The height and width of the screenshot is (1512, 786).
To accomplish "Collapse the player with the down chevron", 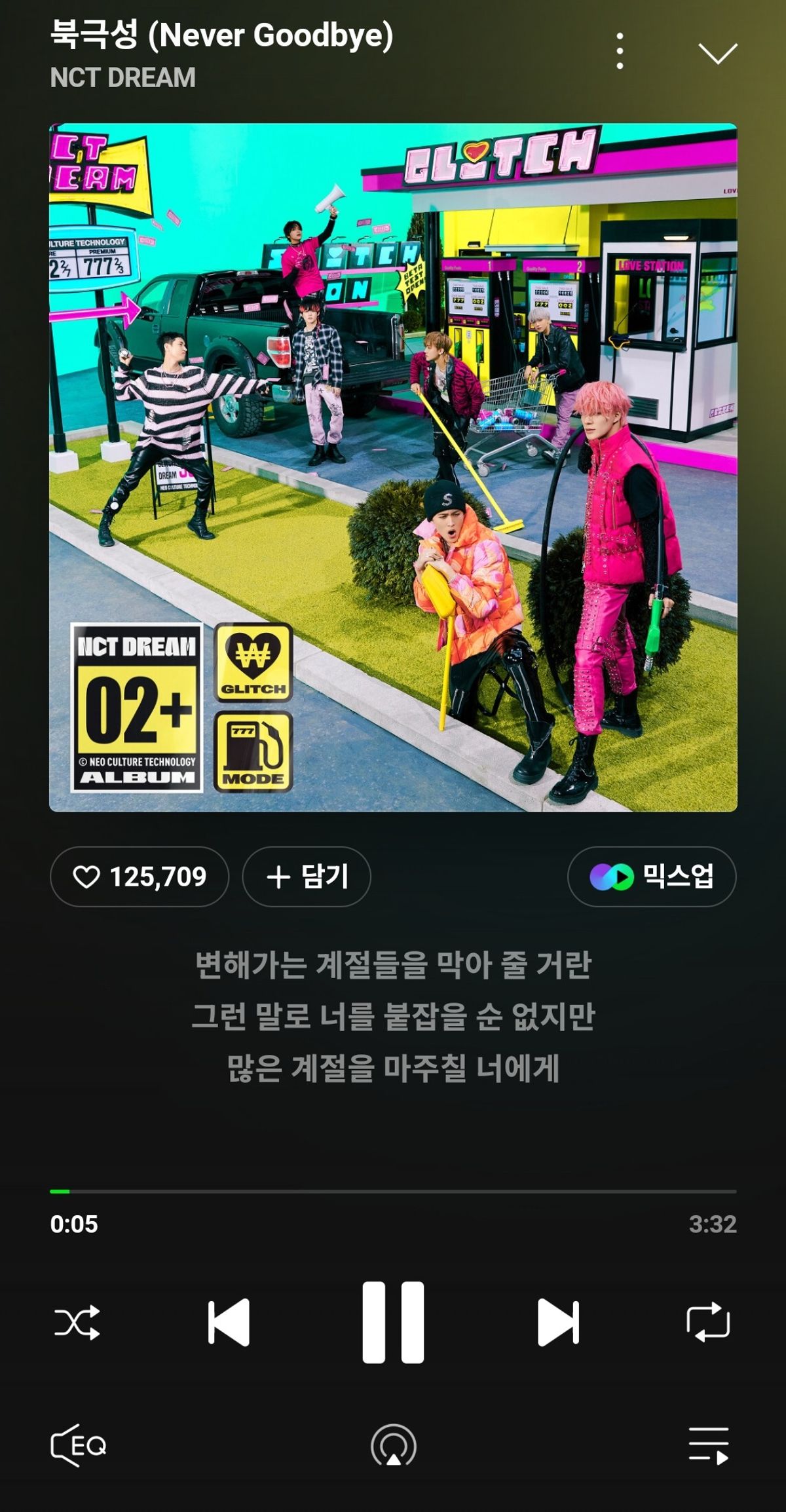I will click(x=717, y=53).
